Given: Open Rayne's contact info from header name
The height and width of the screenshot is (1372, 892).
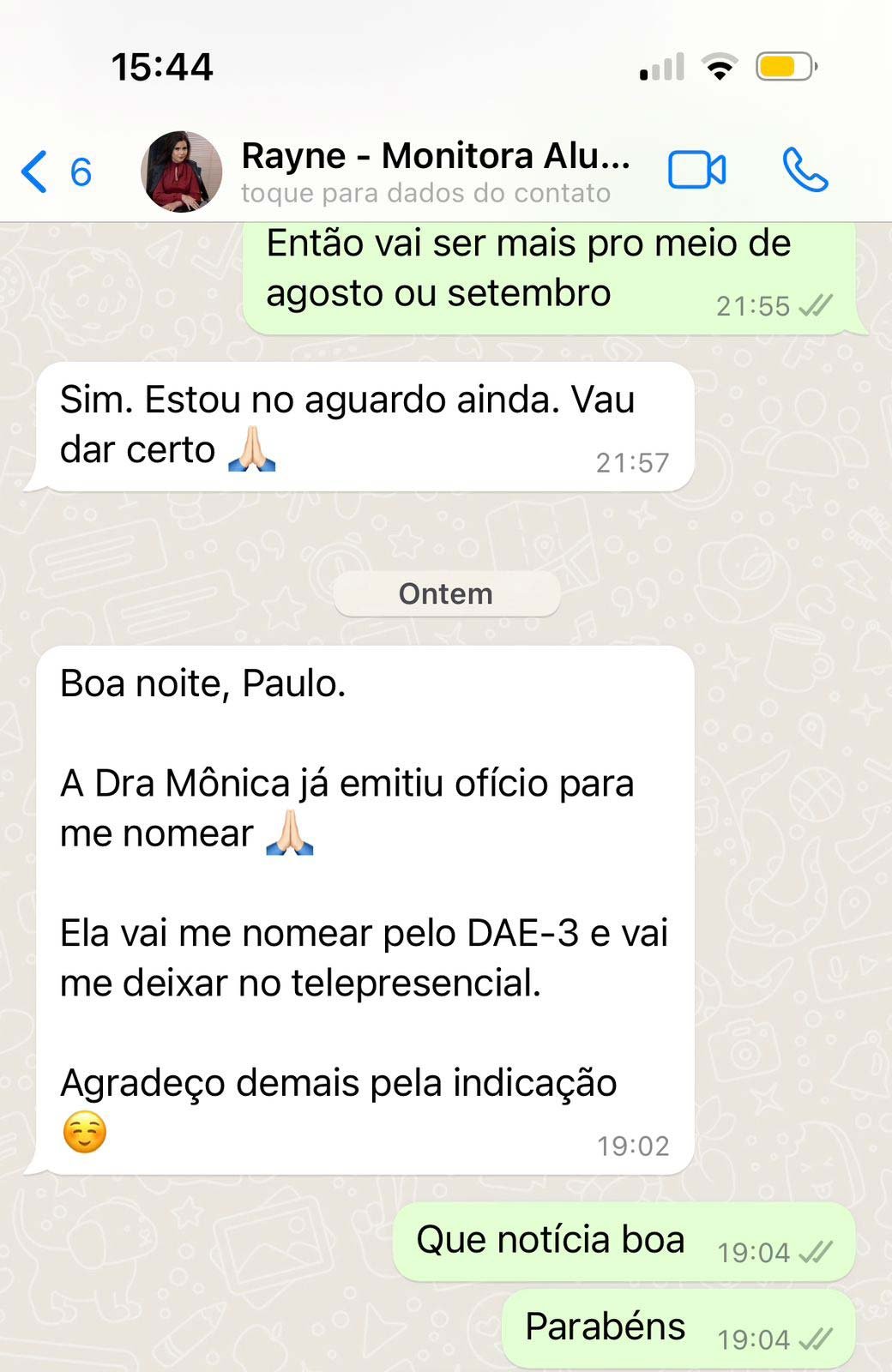Looking at the screenshot, I should coord(435,157).
